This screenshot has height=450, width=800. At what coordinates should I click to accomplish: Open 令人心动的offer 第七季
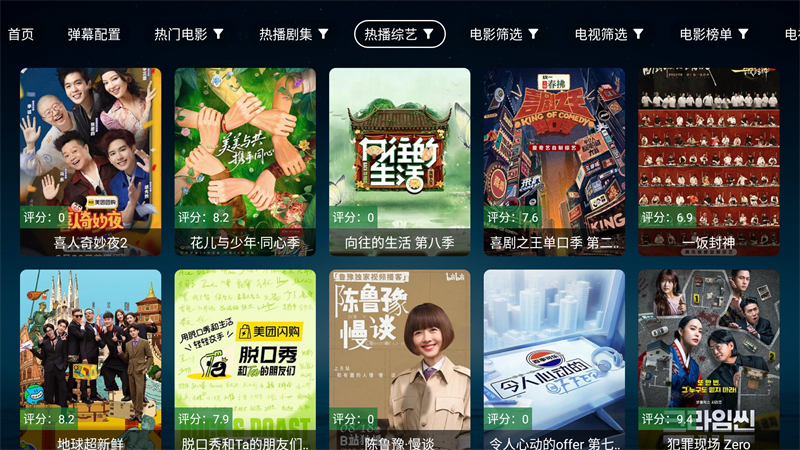pyautogui.click(x=554, y=360)
